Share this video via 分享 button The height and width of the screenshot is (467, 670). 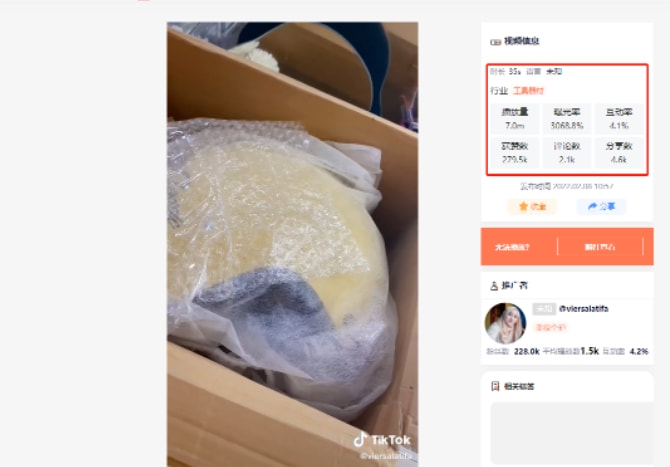pos(601,206)
